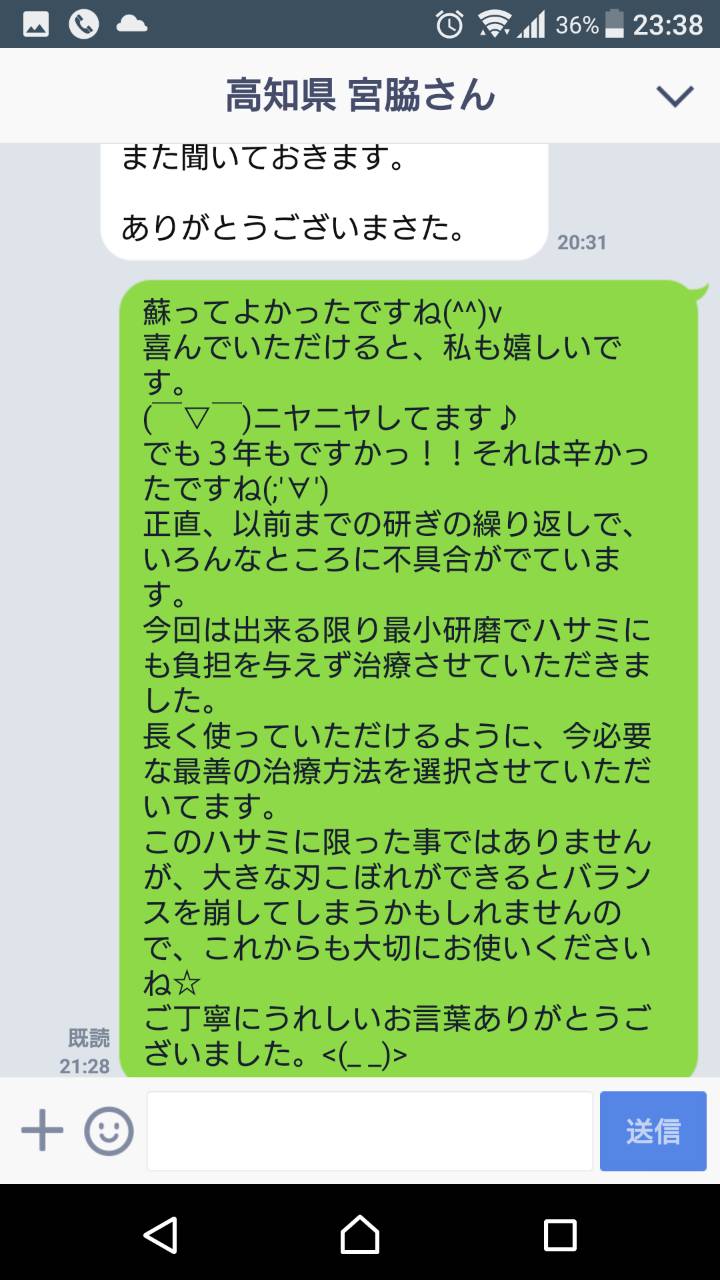Focus the message text field
The height and width of the screenshot is (1280, 720).
point(370,1131)
